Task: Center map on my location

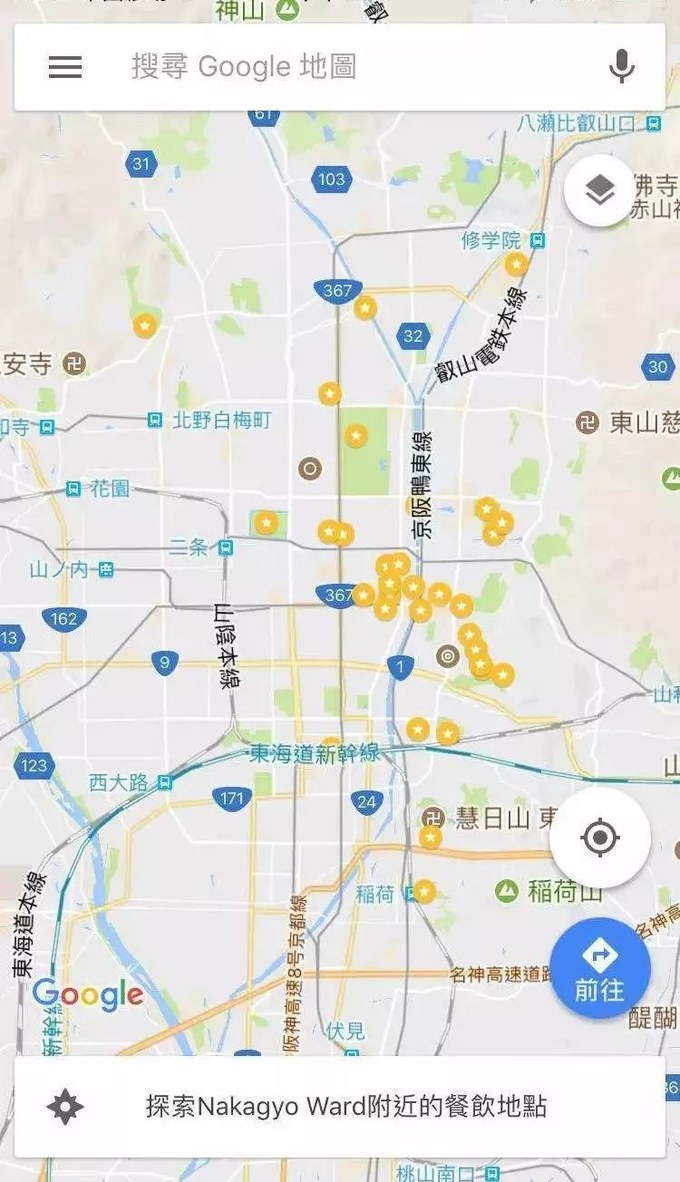Action: [x=599, y=837]
